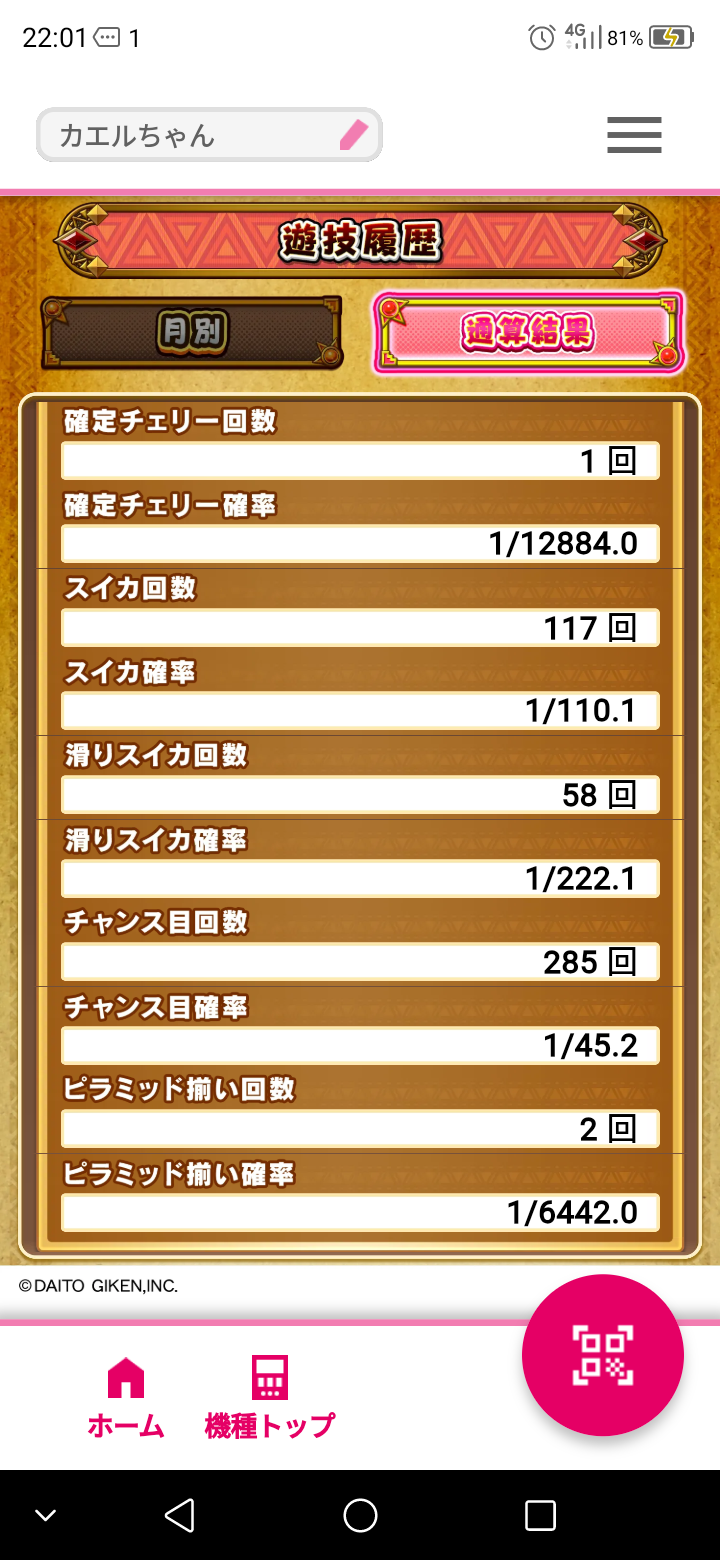Open the hamburger menu
Viewport: 720px width, 1560px height.
[634, 135]
